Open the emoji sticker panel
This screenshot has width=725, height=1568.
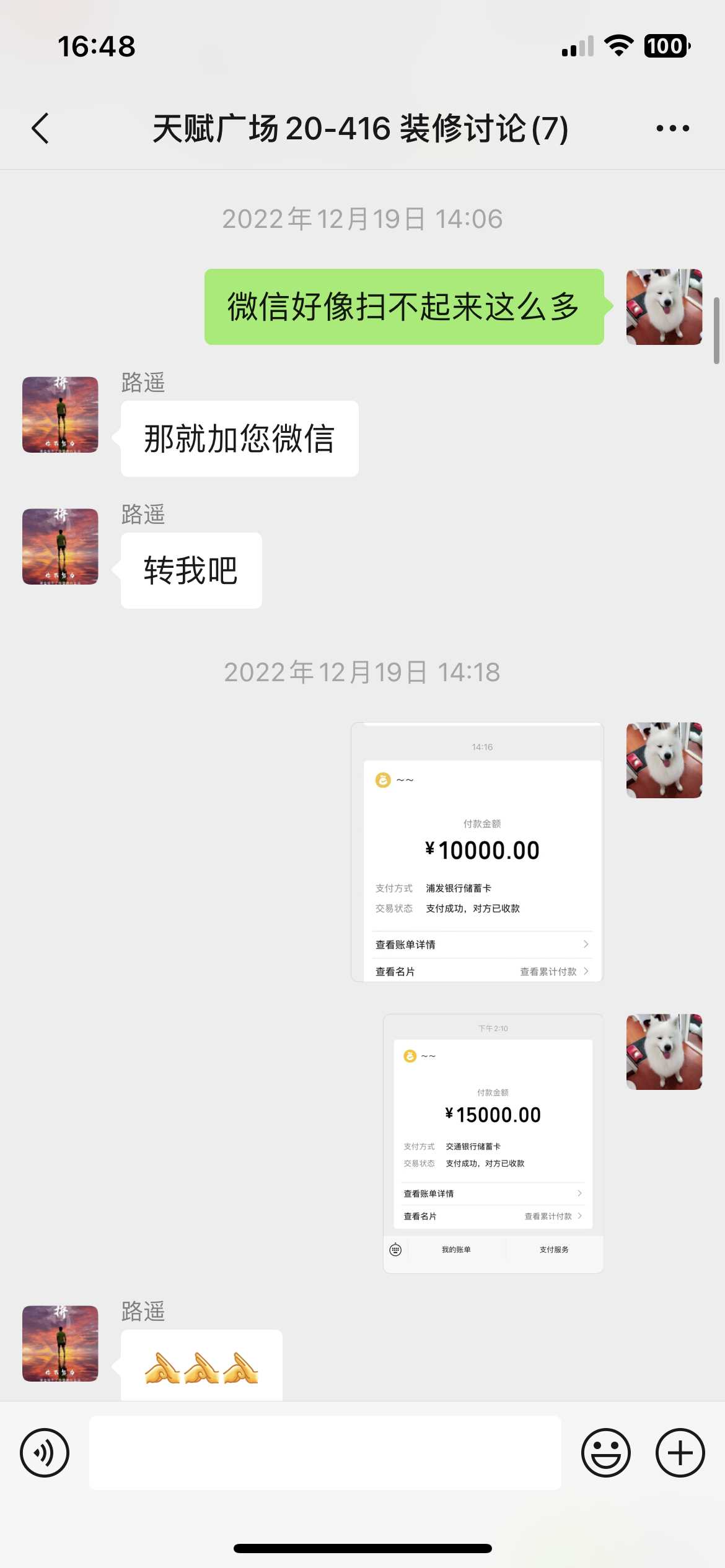(x=605, y=1452)
